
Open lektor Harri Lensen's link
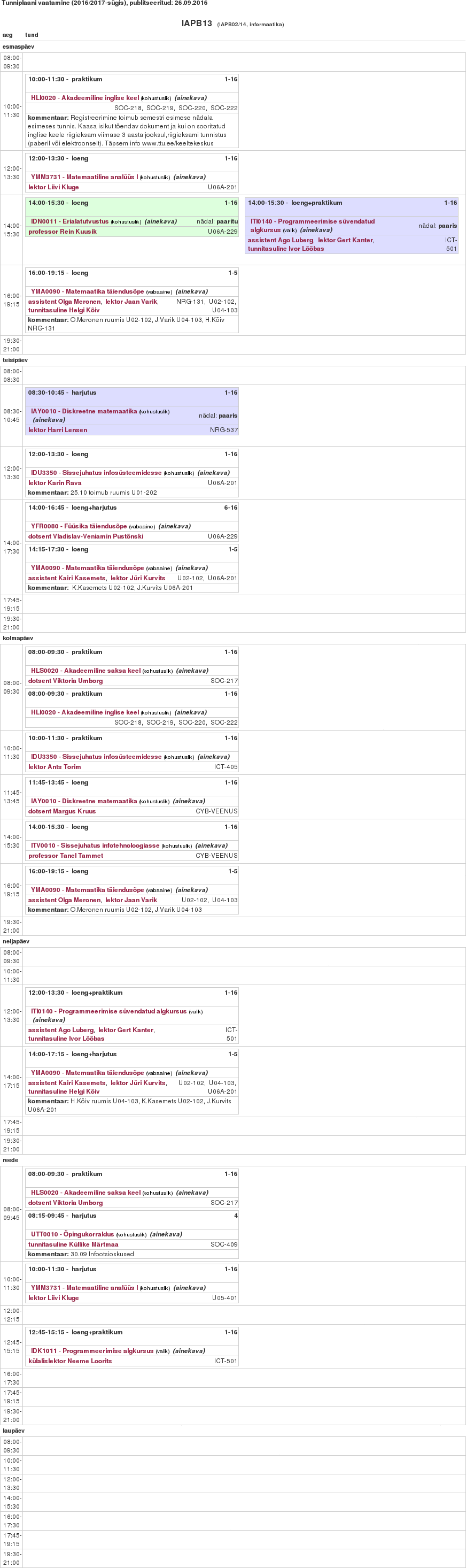coord(57,430)
